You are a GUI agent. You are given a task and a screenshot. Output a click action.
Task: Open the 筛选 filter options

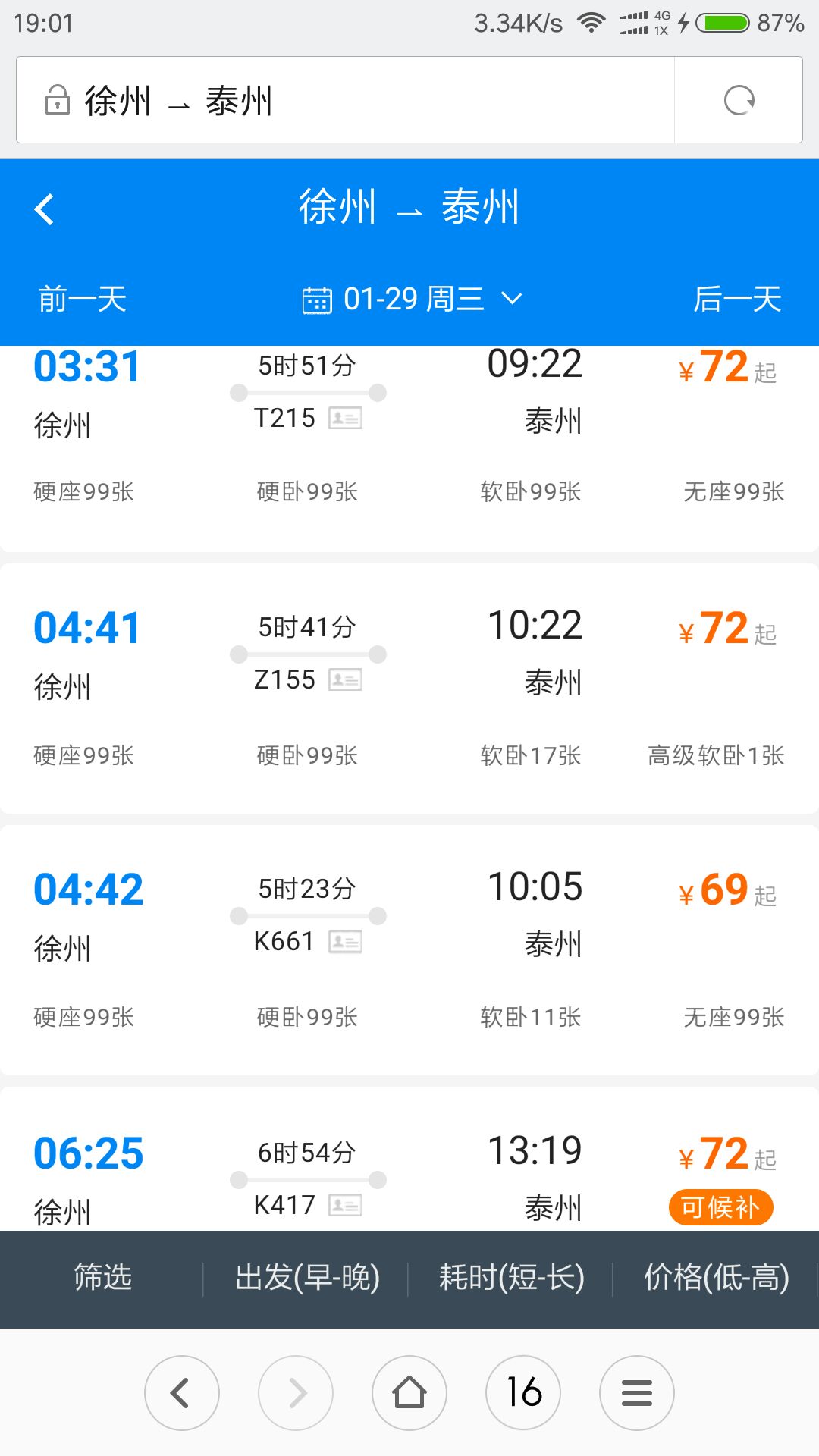pyautogui.click(x=102, y=1278)
